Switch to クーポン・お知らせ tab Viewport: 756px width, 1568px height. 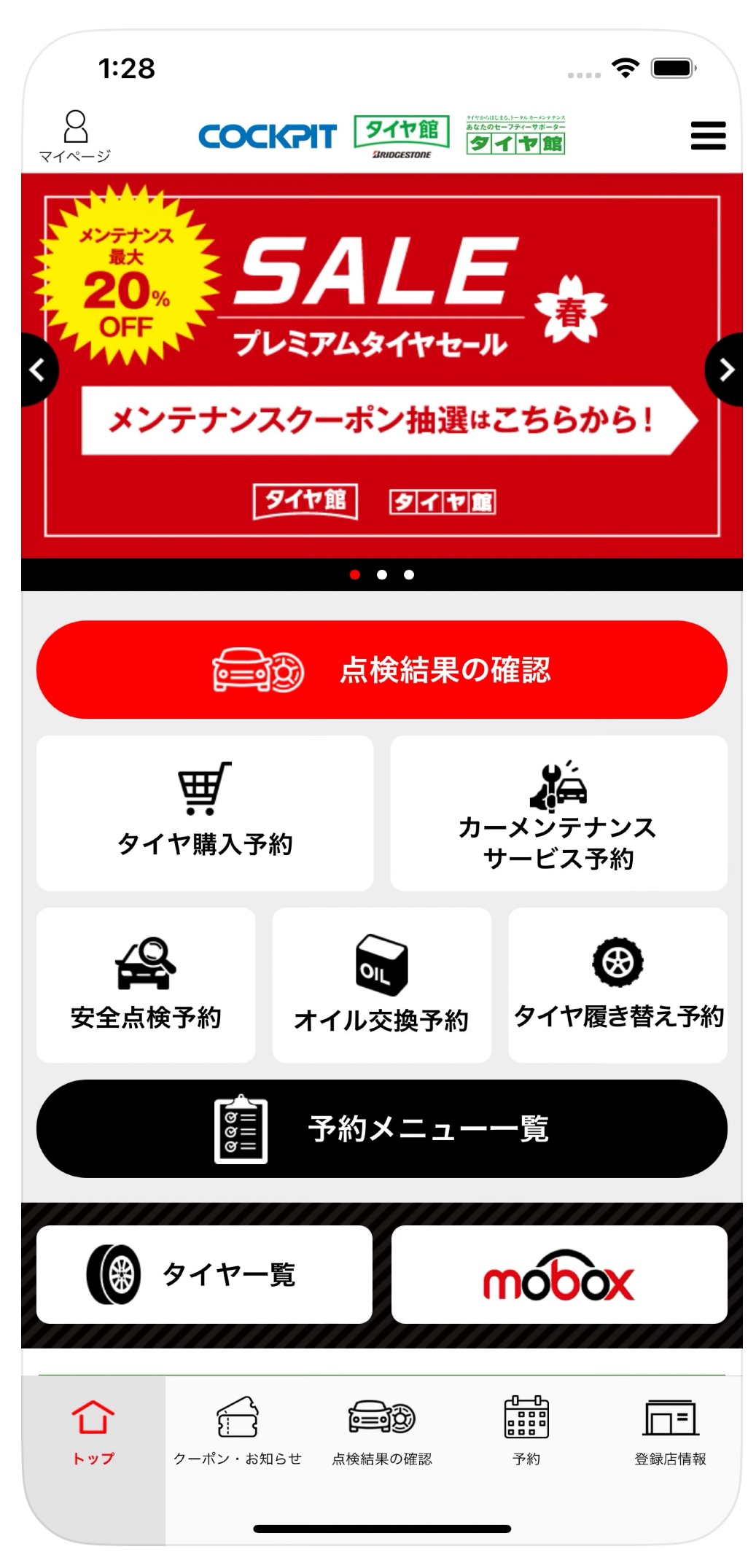click(238, 1431)
